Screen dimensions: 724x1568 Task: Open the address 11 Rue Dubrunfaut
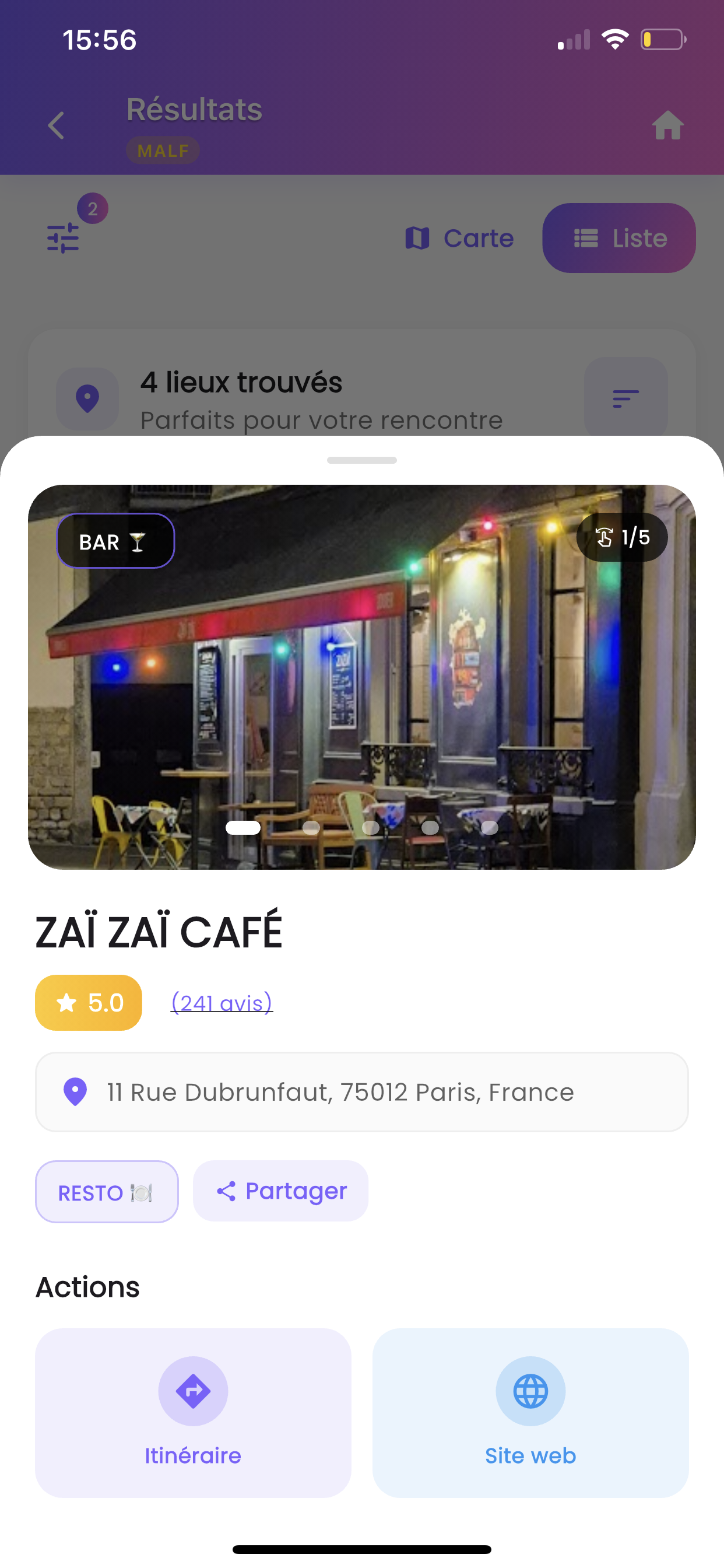click(361, 1092)
